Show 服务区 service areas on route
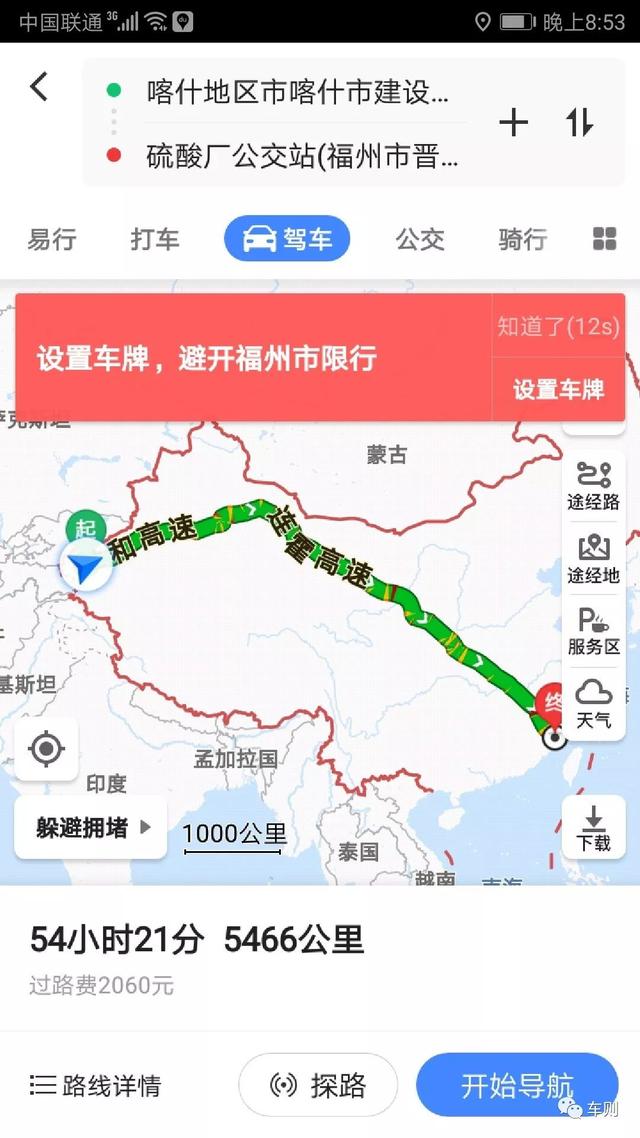Screen dimensions: 640x1138 [x=593, y=630]
